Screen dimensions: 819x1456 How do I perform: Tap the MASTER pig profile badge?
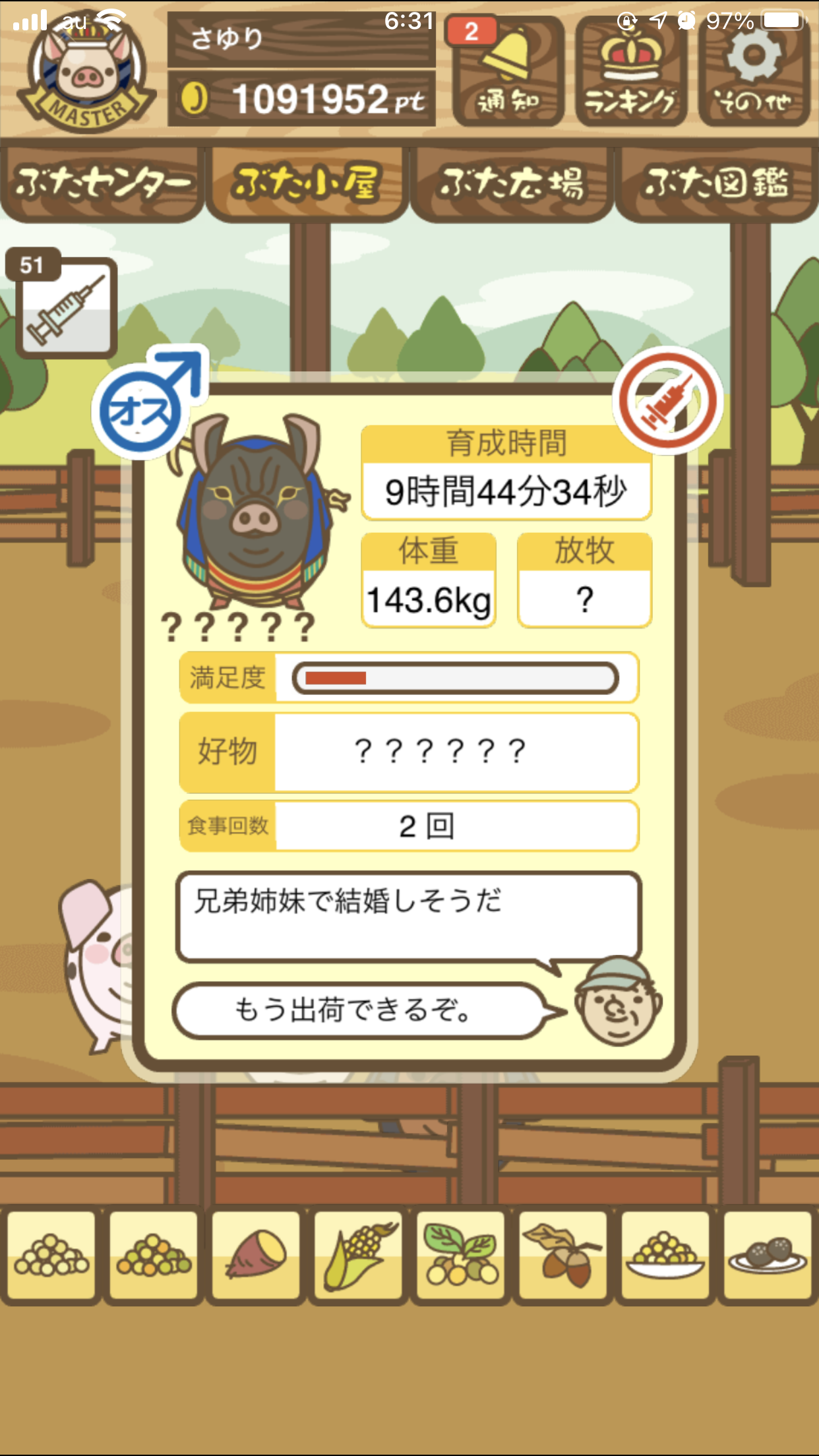86,73
